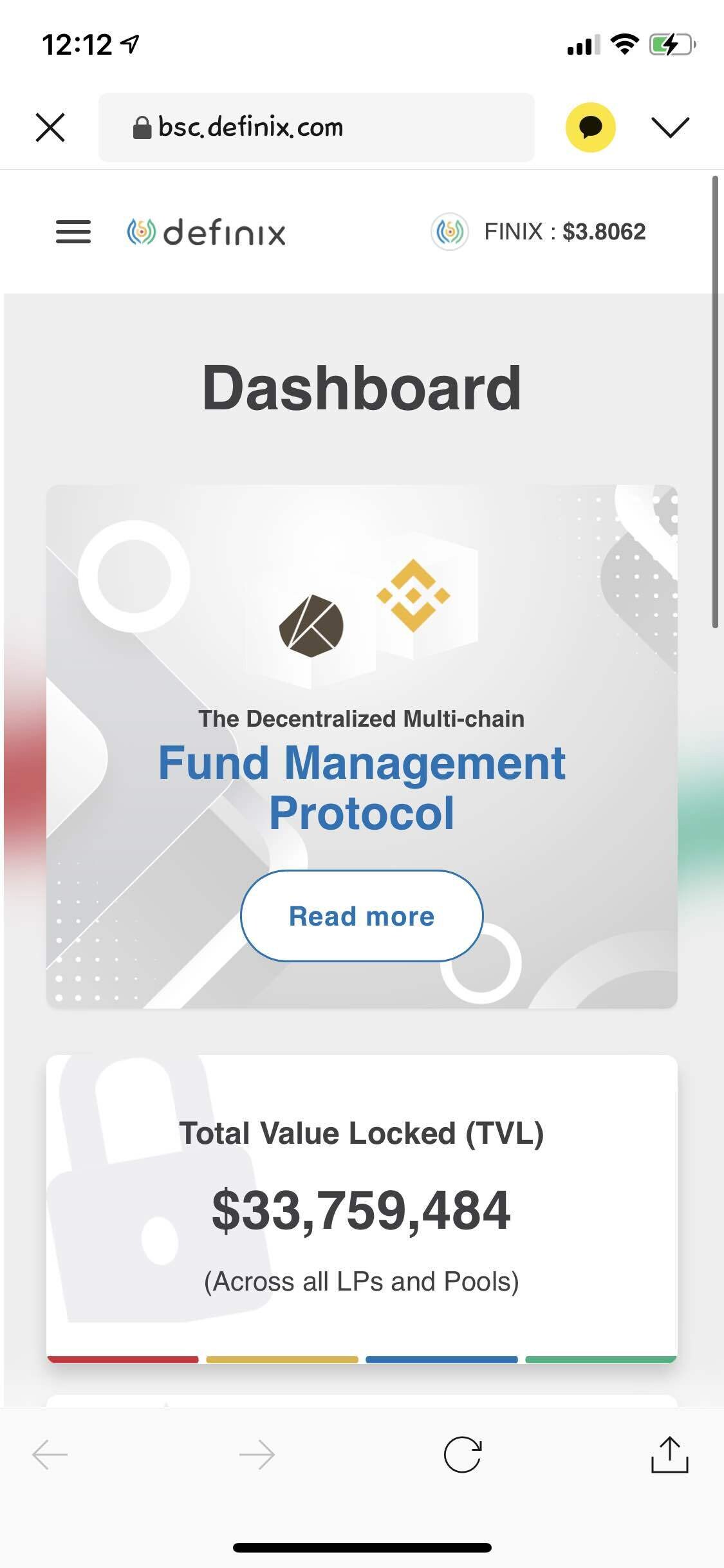Tap Read more on the banner
This screenshot has height=1568, width=724.
[x=362, y=916]
